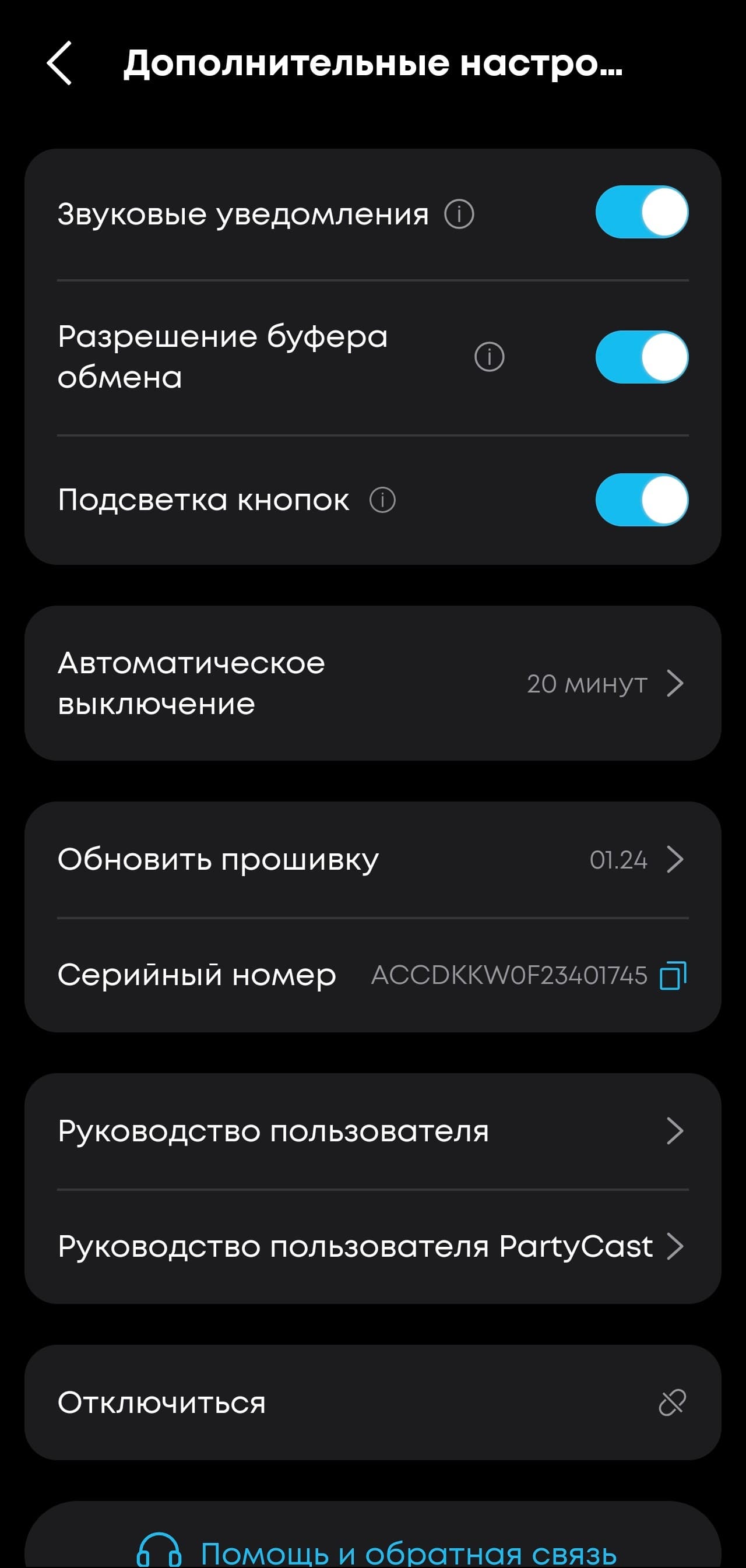Open the Обновить прошивку row

[x=372, y=859]
